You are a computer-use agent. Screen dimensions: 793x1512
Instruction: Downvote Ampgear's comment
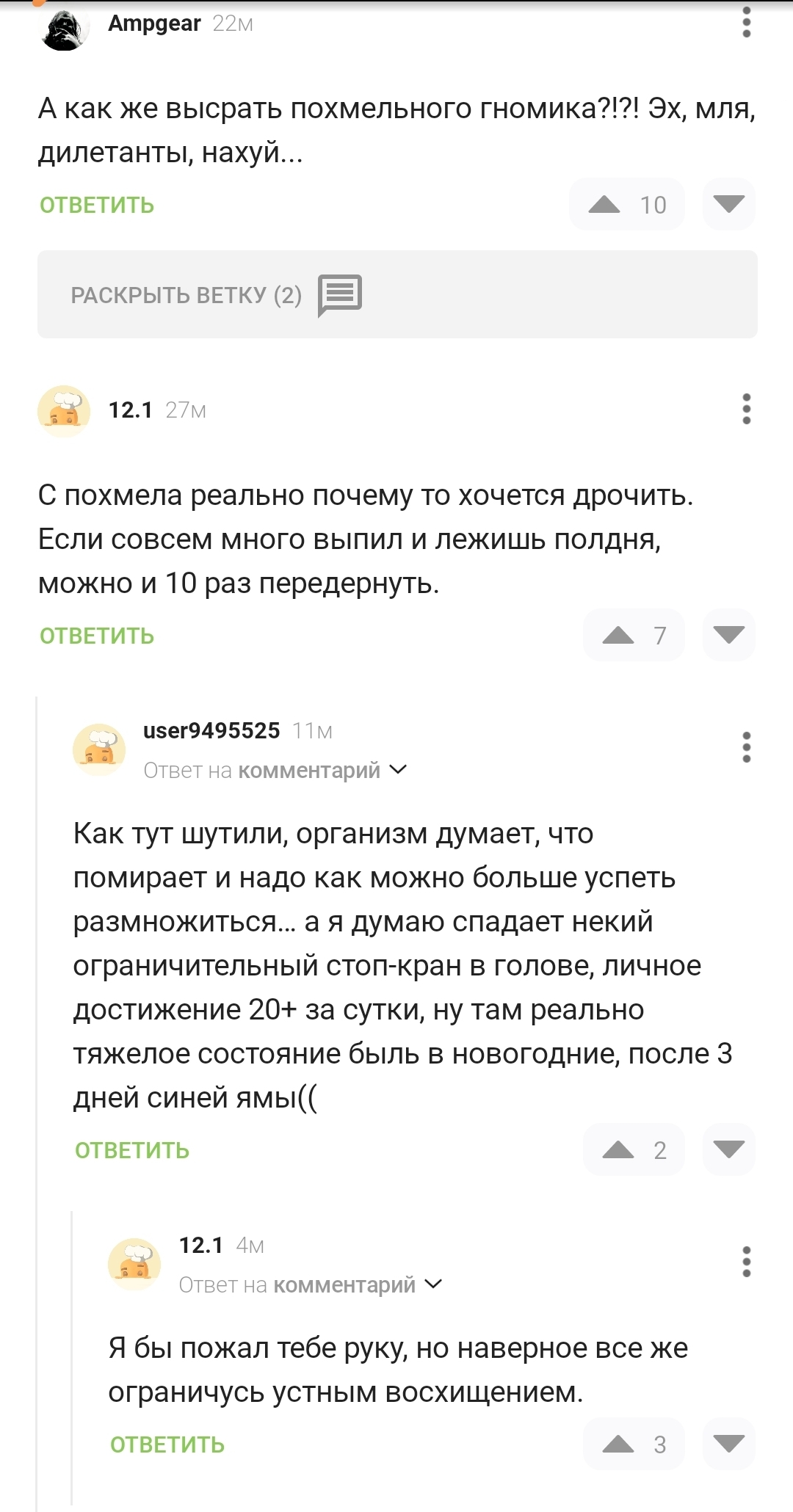[728, 204]
